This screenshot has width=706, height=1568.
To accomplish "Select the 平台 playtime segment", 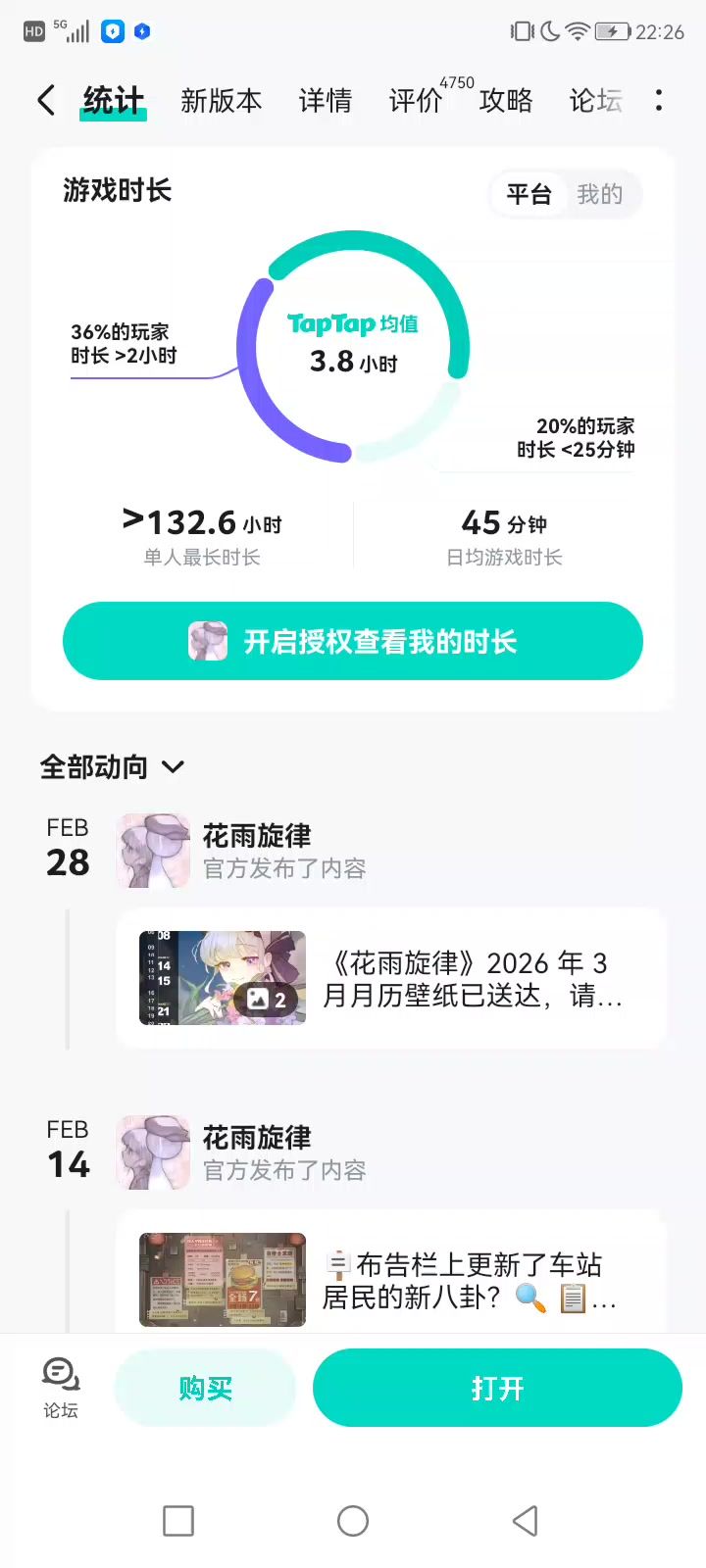I will (529, 194).
